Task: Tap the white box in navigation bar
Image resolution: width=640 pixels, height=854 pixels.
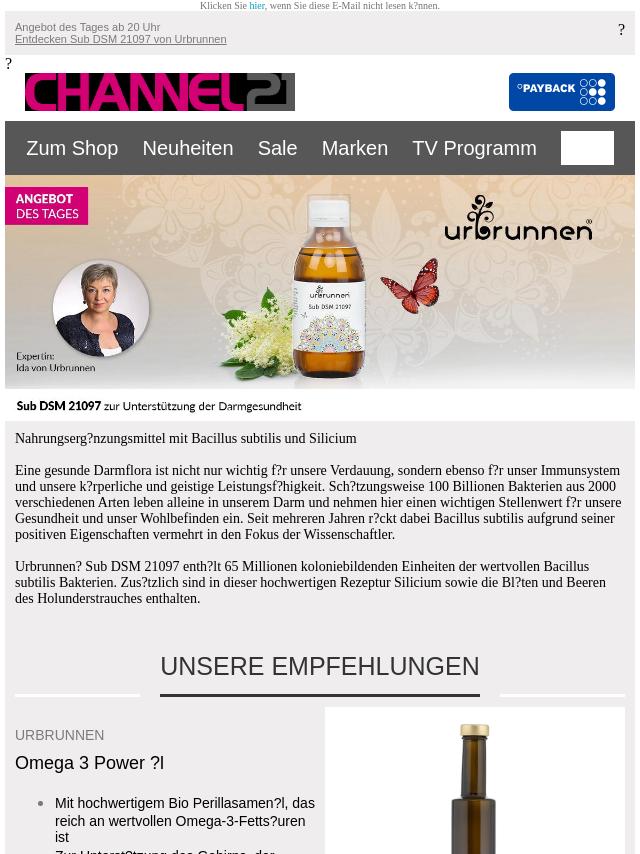Action: 587,148
